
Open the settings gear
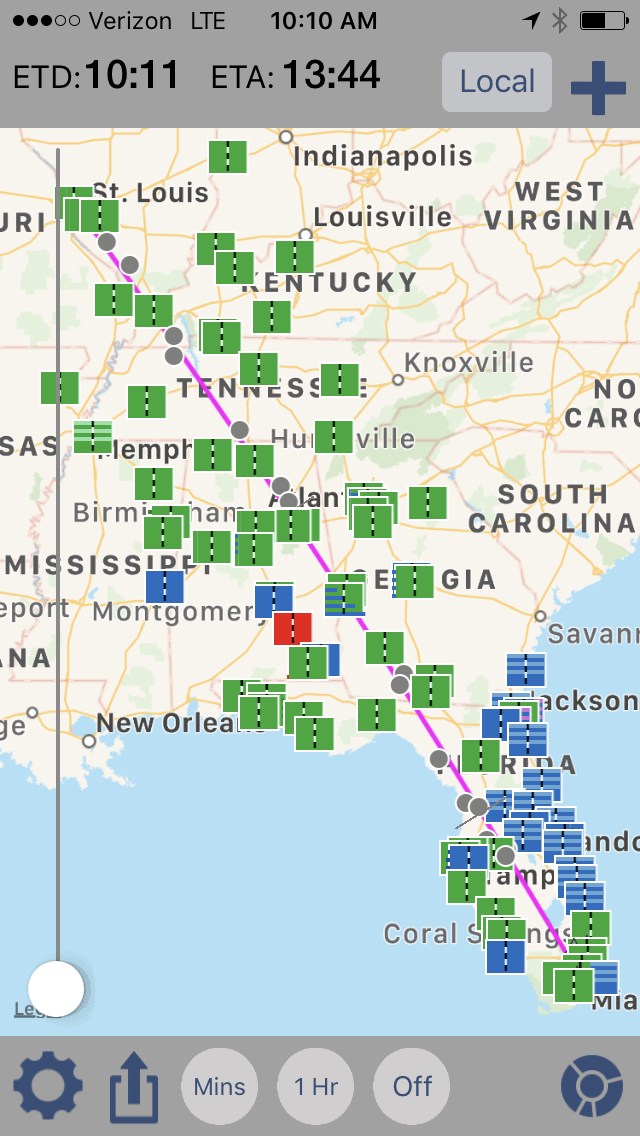[x=47, y=1086]
